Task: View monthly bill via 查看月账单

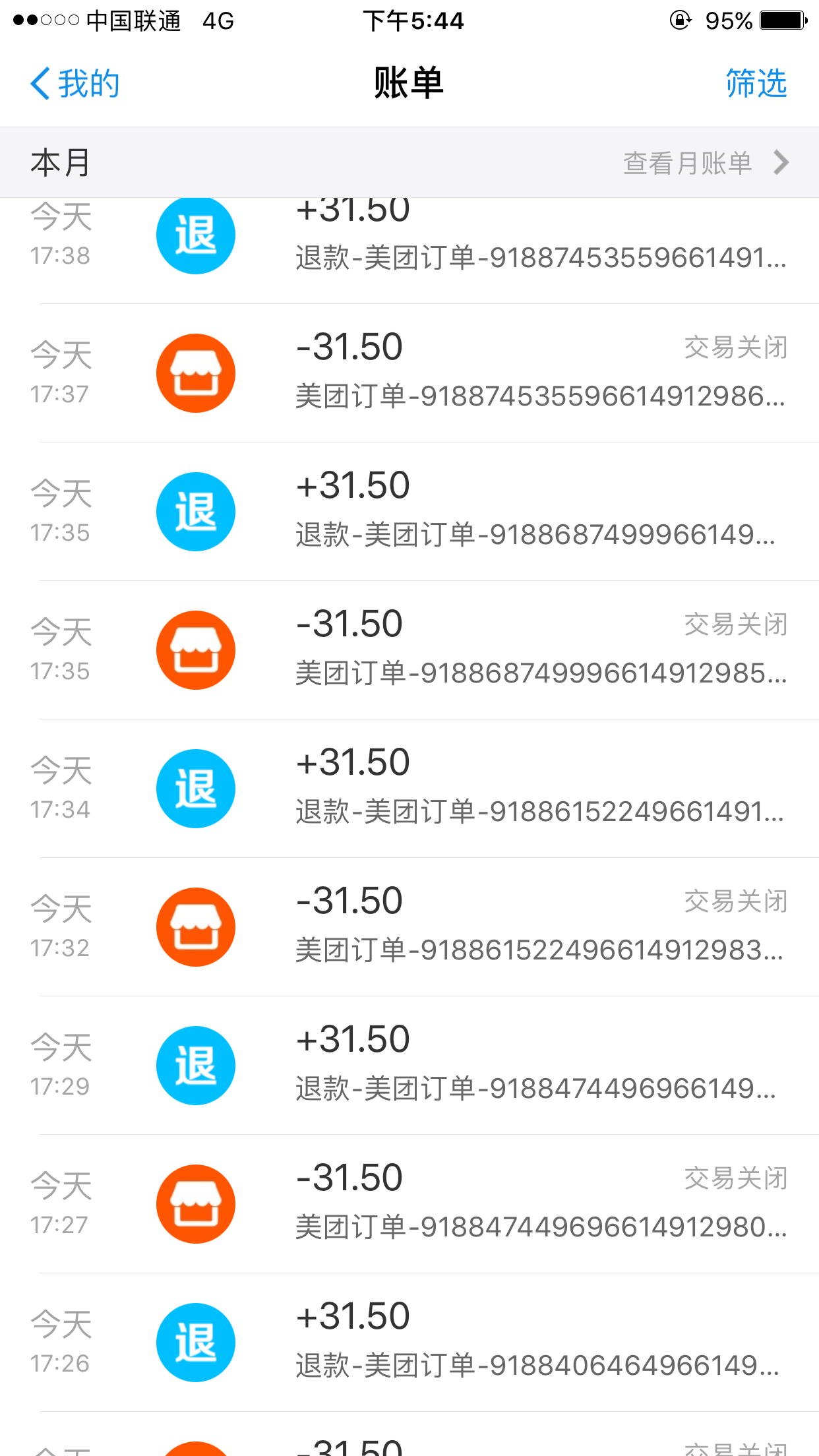Action: (704, 163)
